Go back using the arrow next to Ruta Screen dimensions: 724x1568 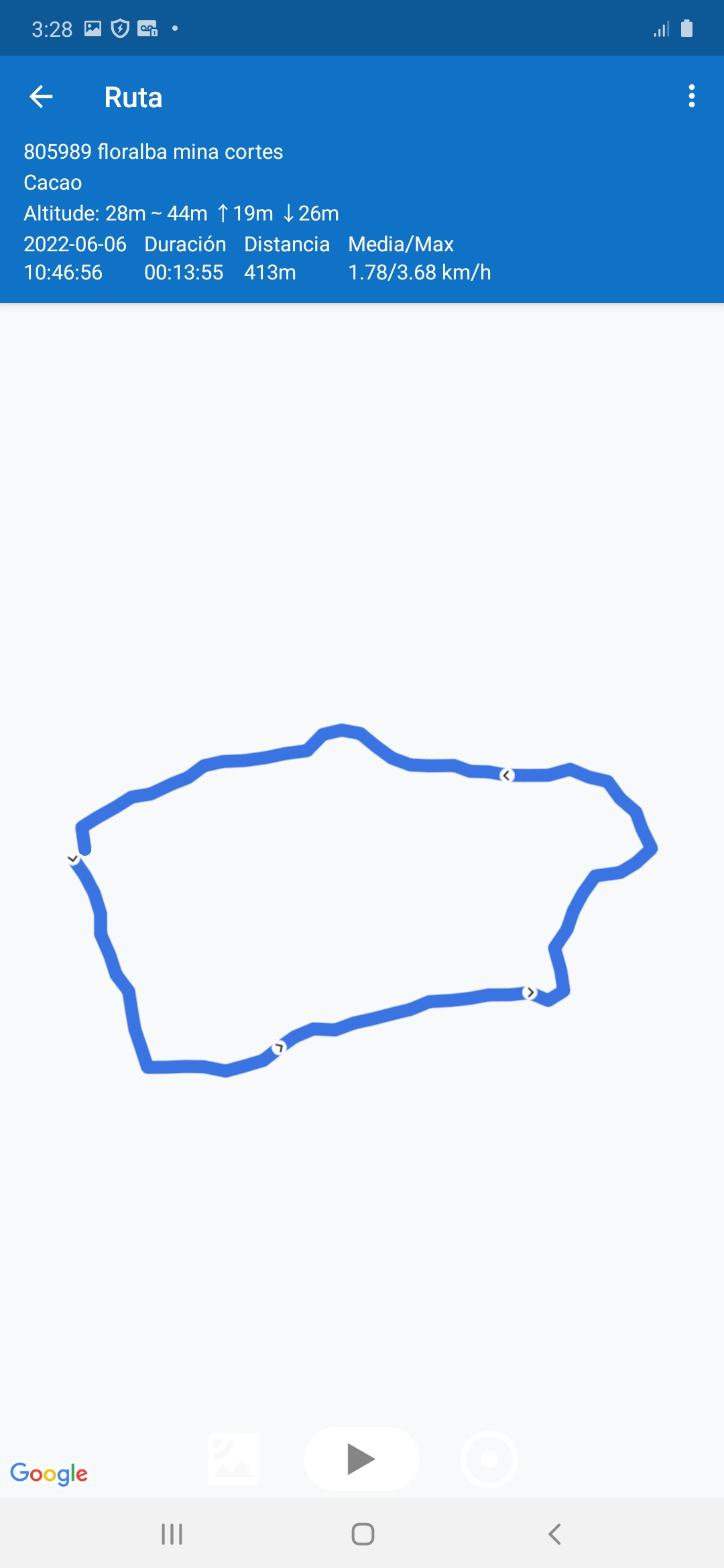41,97
